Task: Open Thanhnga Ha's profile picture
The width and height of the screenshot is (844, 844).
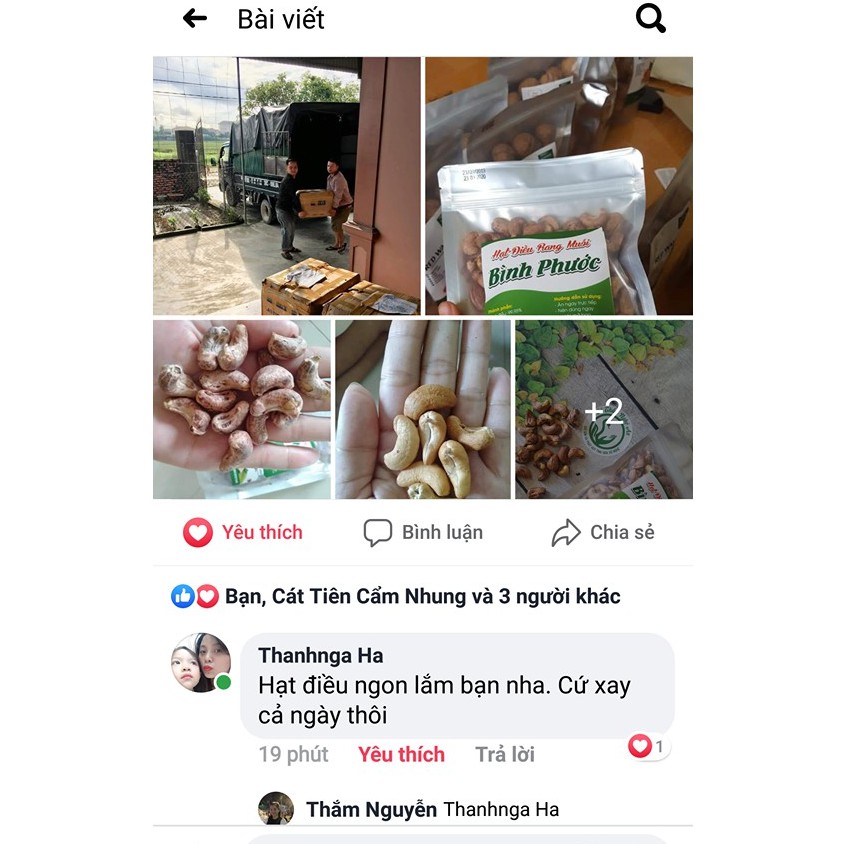Action: 200,663
